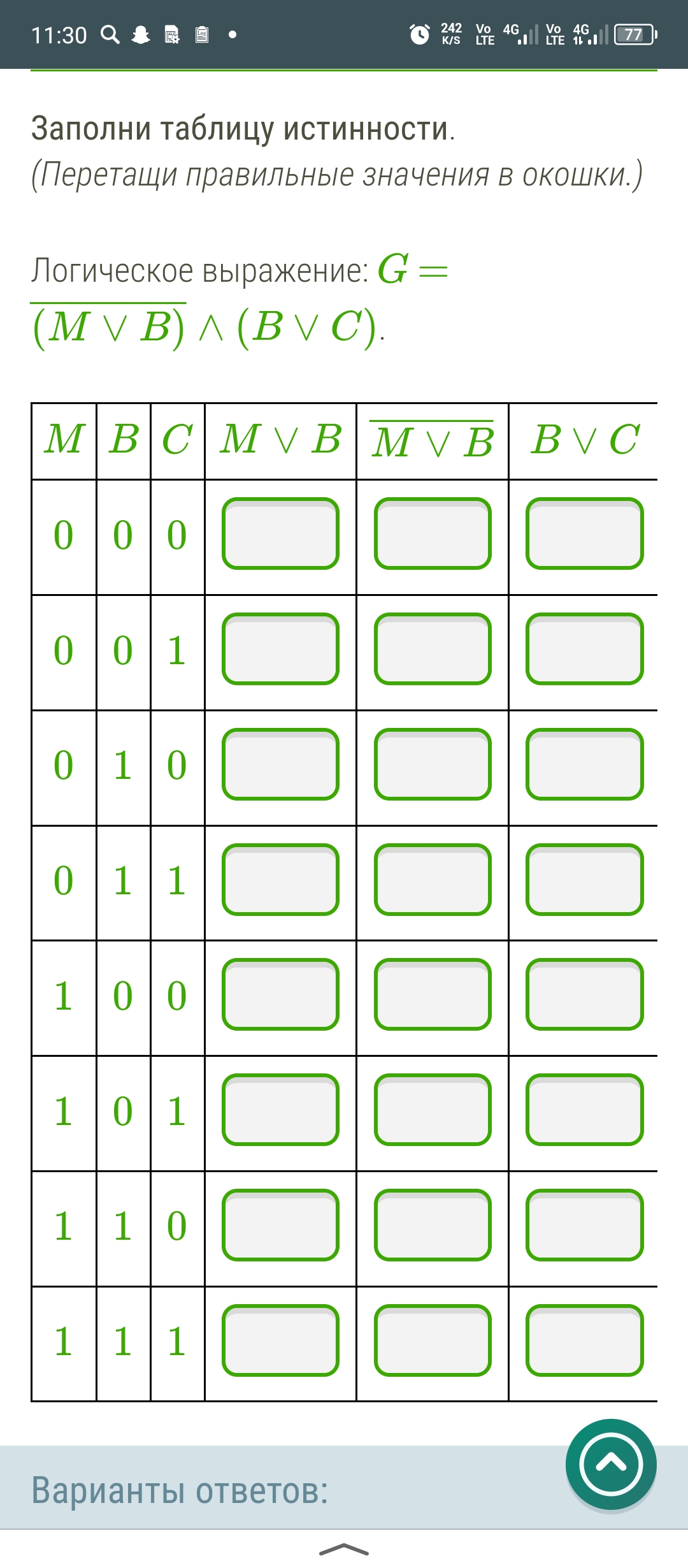The height and width of the screenshot is (1568, 688).
Task: Expand the answer options panel handle
Action: click(x=344, y=1550)
